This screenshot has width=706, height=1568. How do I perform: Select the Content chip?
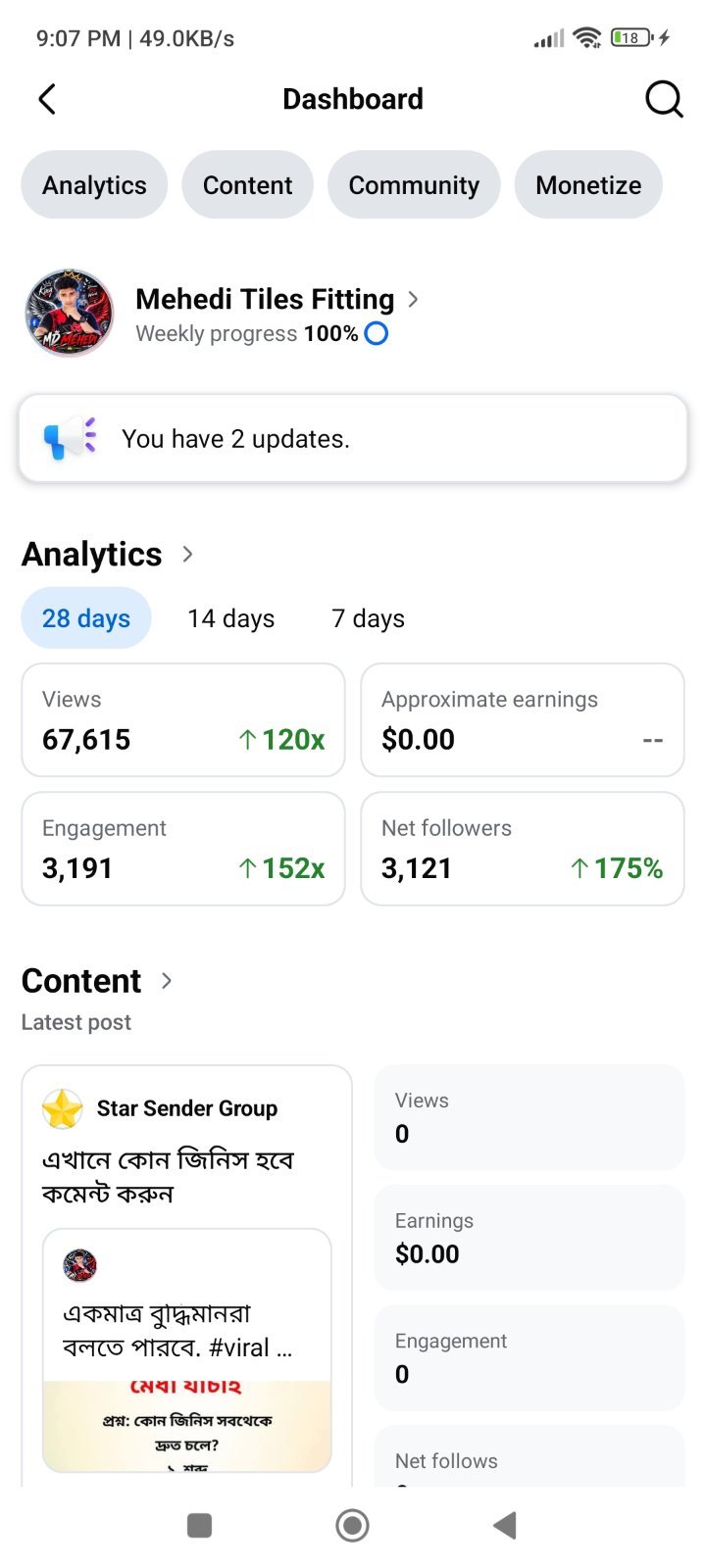[247, 184]
